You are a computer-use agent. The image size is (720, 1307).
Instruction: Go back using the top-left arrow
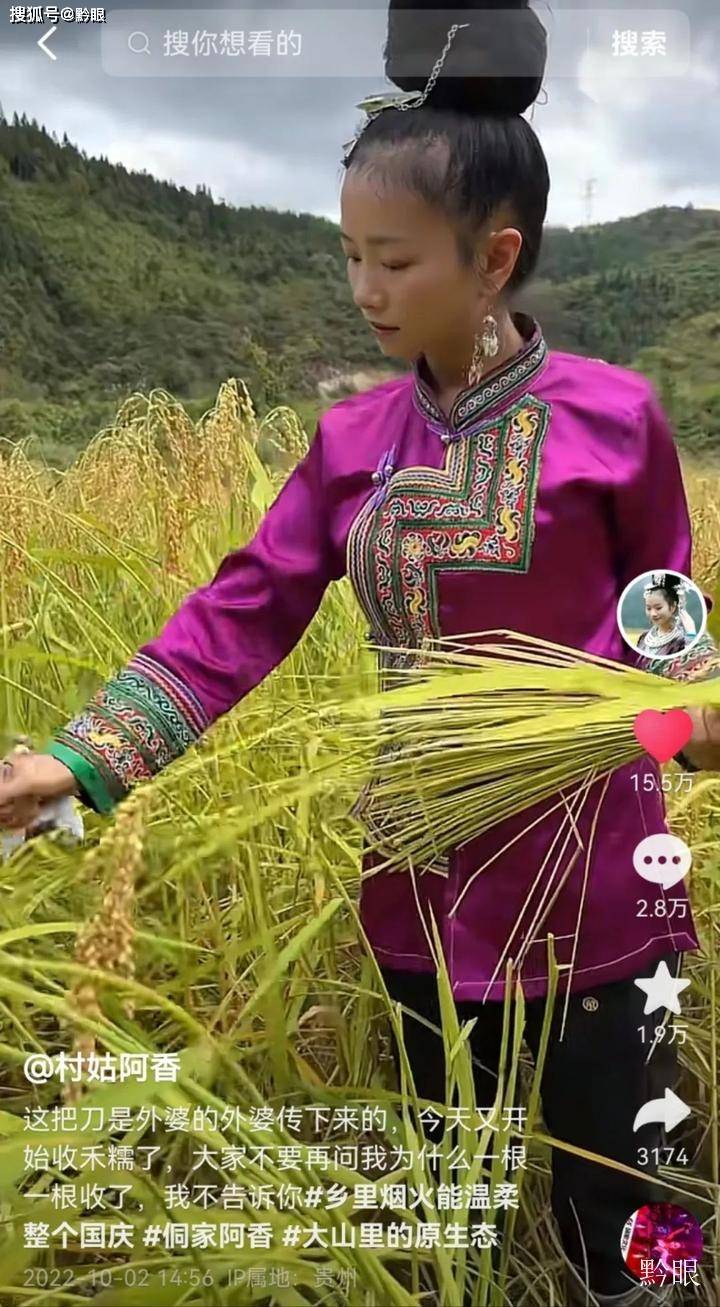pyautogui.click(x=47, y=43)
